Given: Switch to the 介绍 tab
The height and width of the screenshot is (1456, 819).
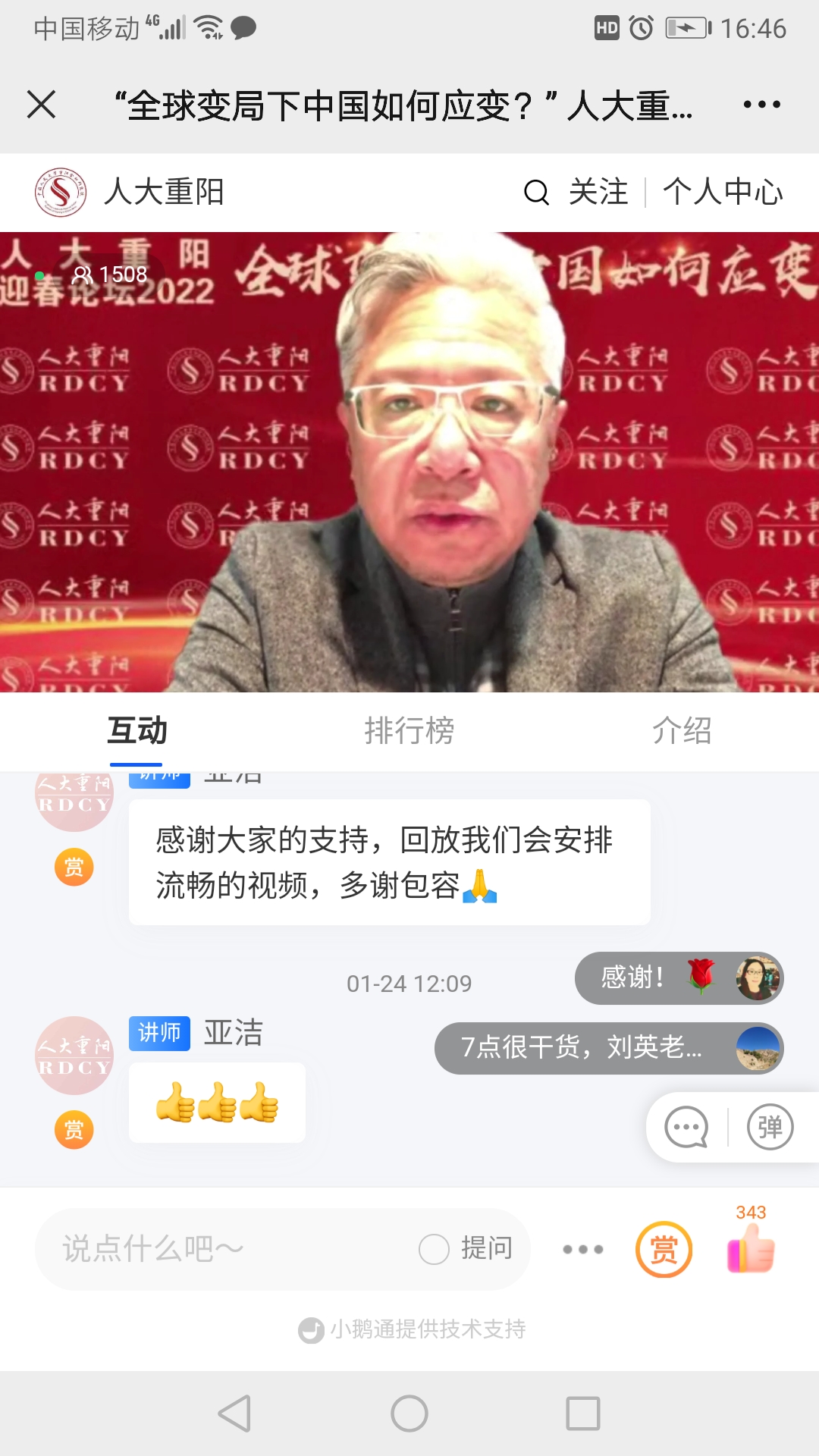Looking at the screenshot, I should coord(682,730).
